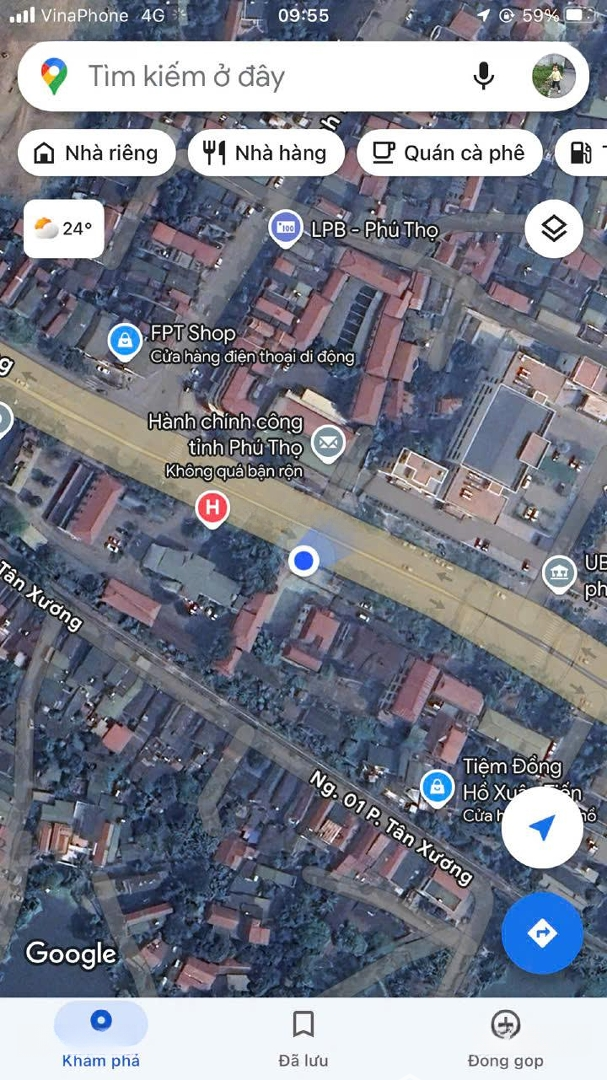The width and height of the screenshot is (607, 1080).
Task: Start voice search with the microphone
Action: (484, 76)
